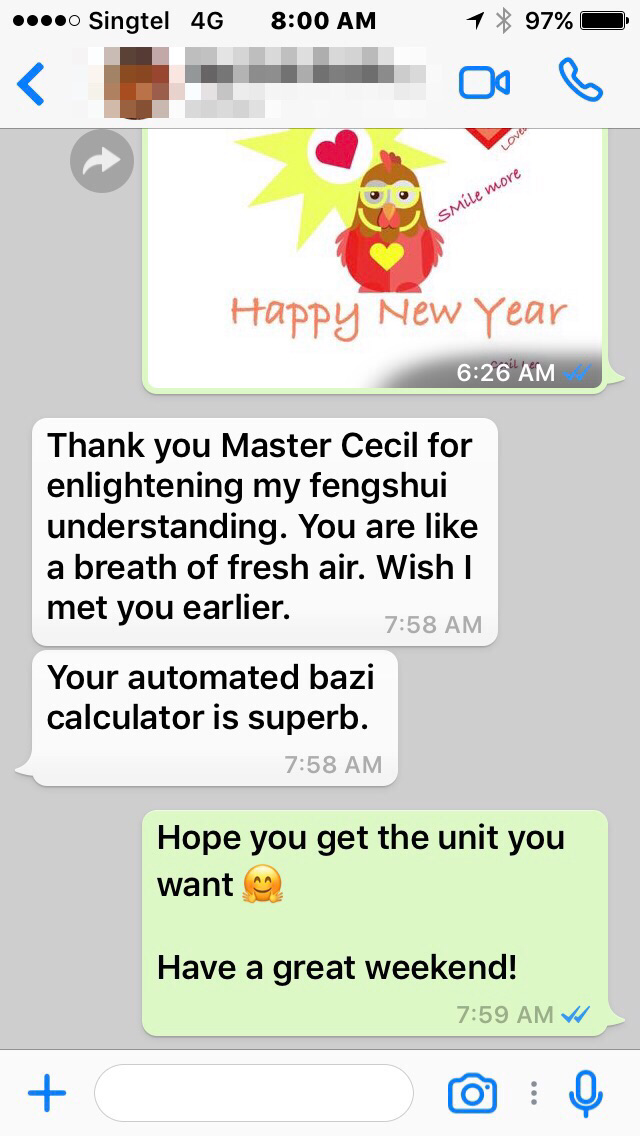Tap the message input field
The height and width of the screenshot is (1136, 640).
point(253,1094)
